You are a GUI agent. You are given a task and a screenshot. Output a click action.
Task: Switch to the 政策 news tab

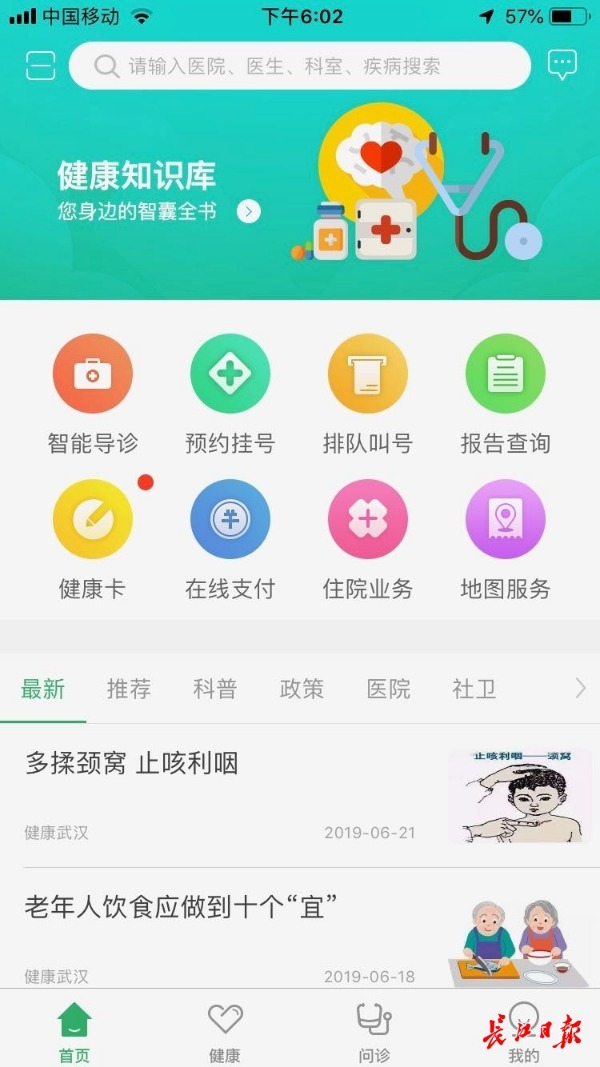302,689
